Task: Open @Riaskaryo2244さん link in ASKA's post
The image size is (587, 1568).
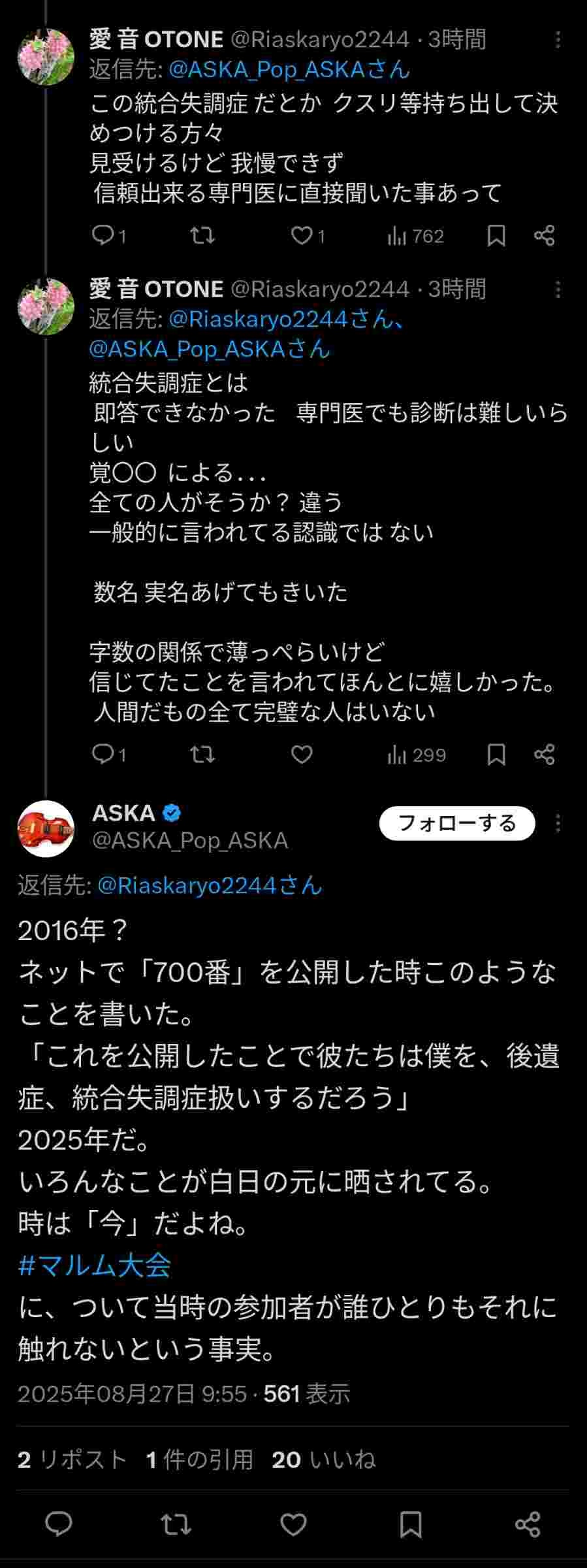Action: [210, 885]
